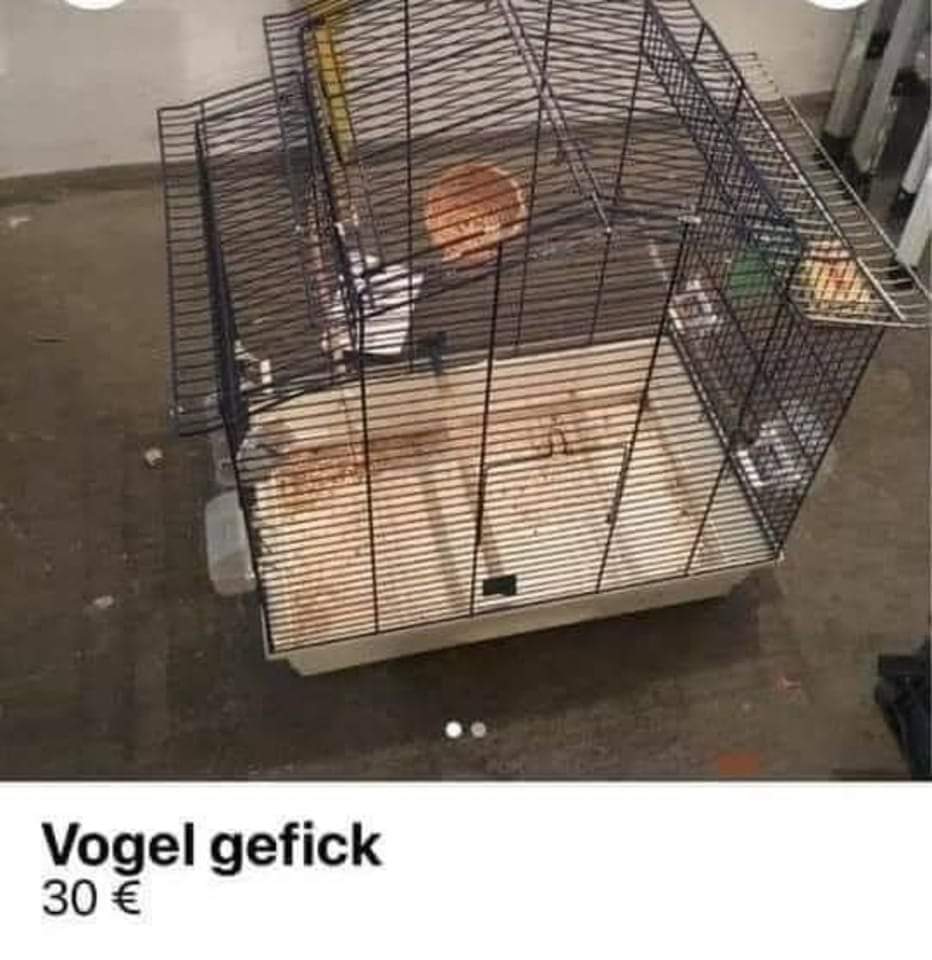The width and height of the screenshot is (932, 960).
Task: Open the bird cage listing photo
Action: coord(466,380)
